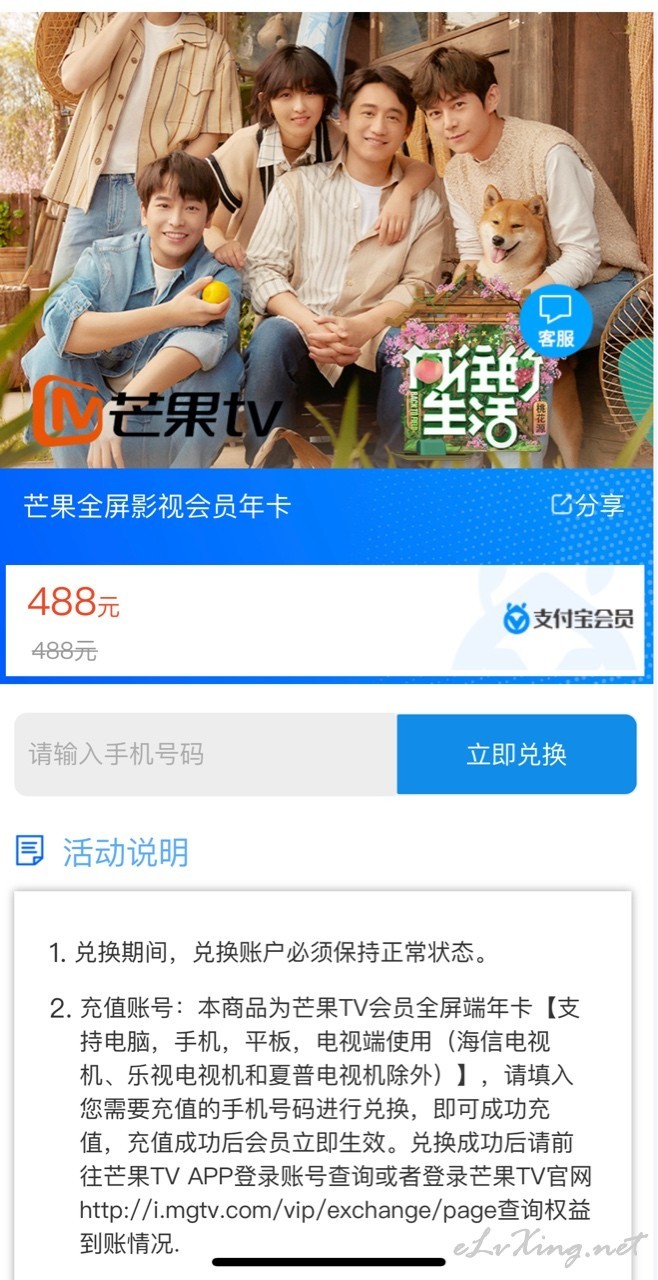Image resolution: width=658 pixels, height=1280 pixels.
Task: Redeem now with the 立即兑换 button
Action: click(x=517, y=754)
